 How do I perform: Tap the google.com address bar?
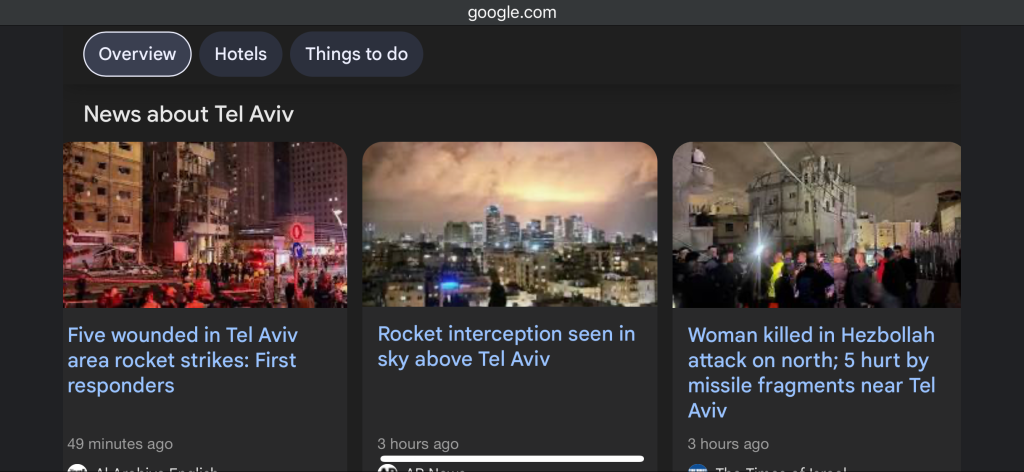point(512,12)
